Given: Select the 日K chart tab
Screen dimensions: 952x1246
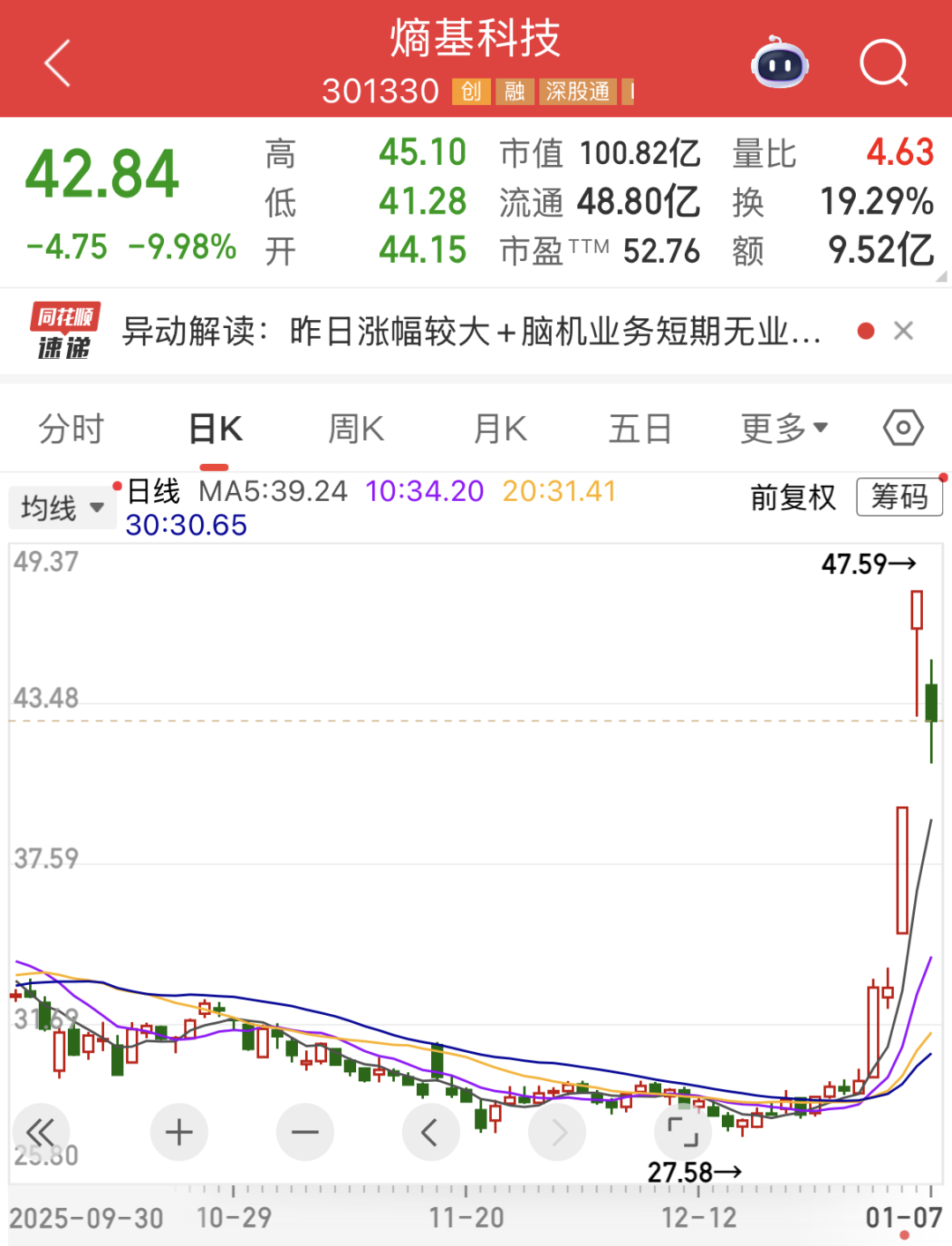Looking at the screenshot, I should point(215,429).
